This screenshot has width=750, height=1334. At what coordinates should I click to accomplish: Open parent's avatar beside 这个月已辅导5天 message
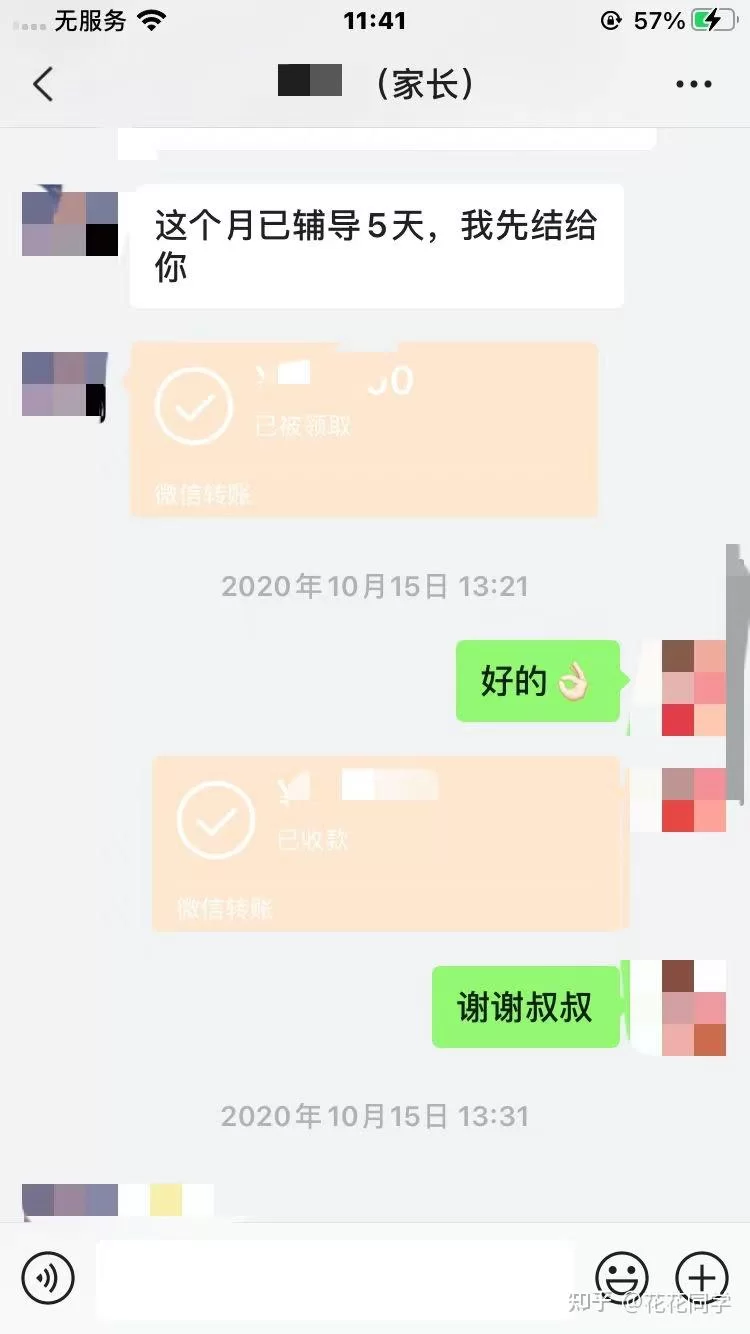coord(70,225)
